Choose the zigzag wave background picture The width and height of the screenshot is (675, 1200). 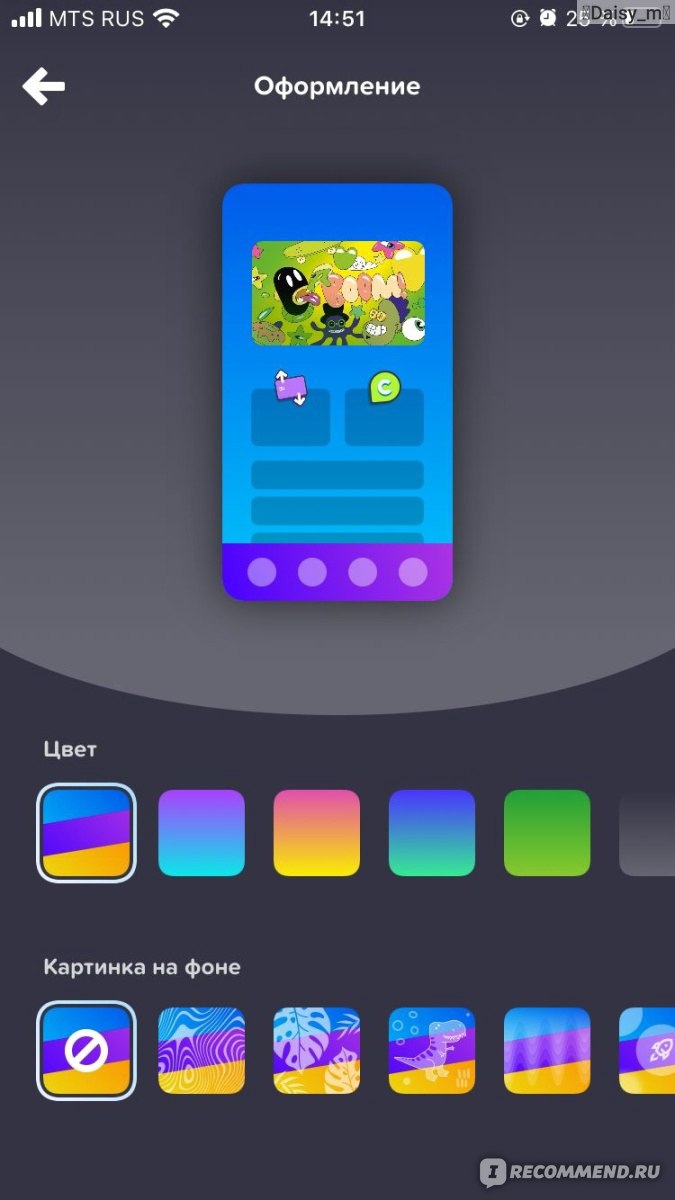(x=546, y=1051)
